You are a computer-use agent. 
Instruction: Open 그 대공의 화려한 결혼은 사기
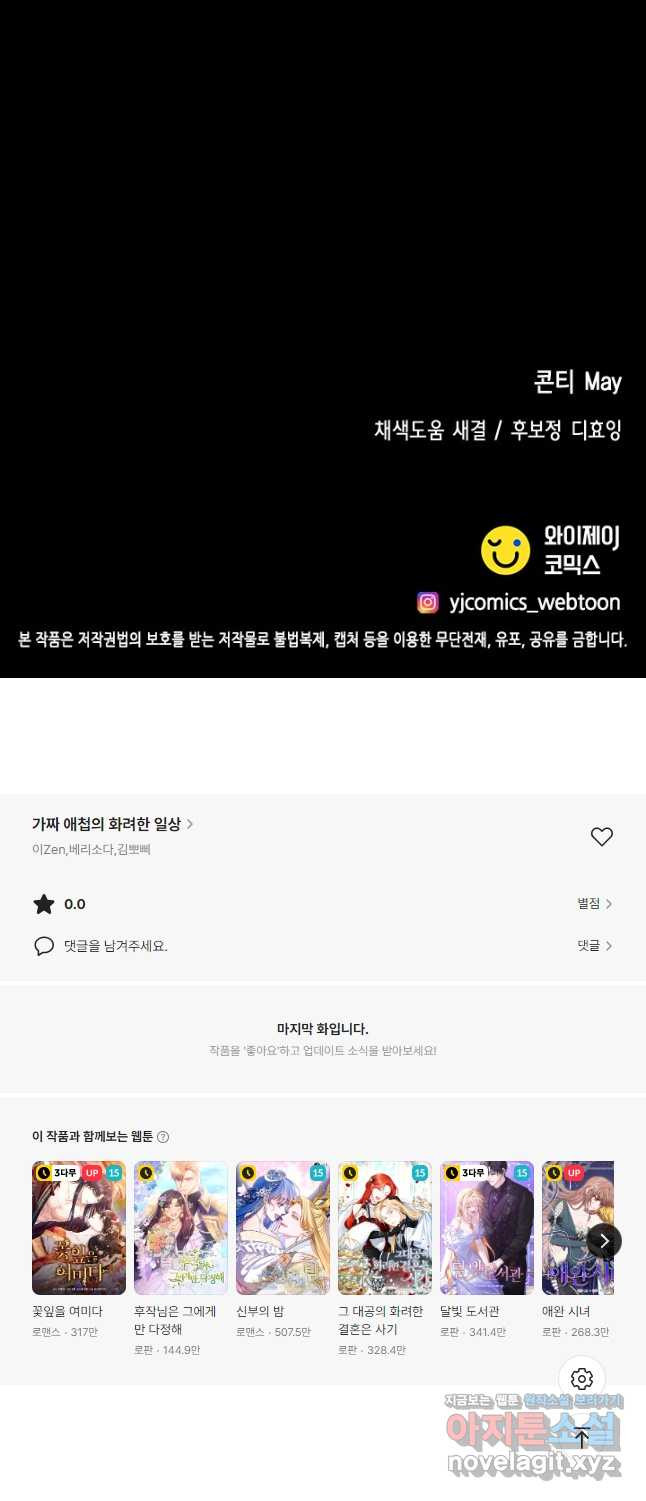pyautogui.click(x=385, y=1228)
